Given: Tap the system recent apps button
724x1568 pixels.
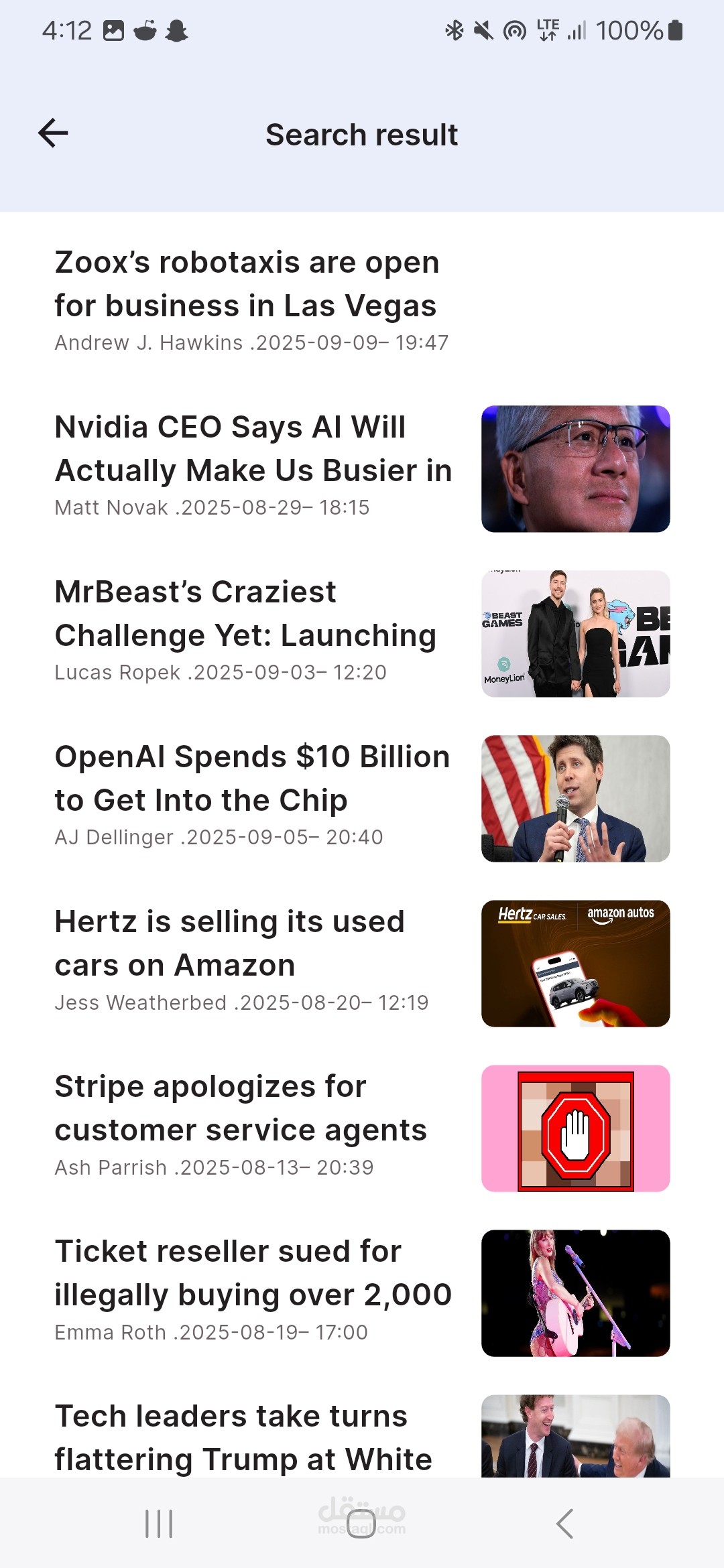Looking at the screenshot, I should pyautogui.click(x=159, y=1523).
